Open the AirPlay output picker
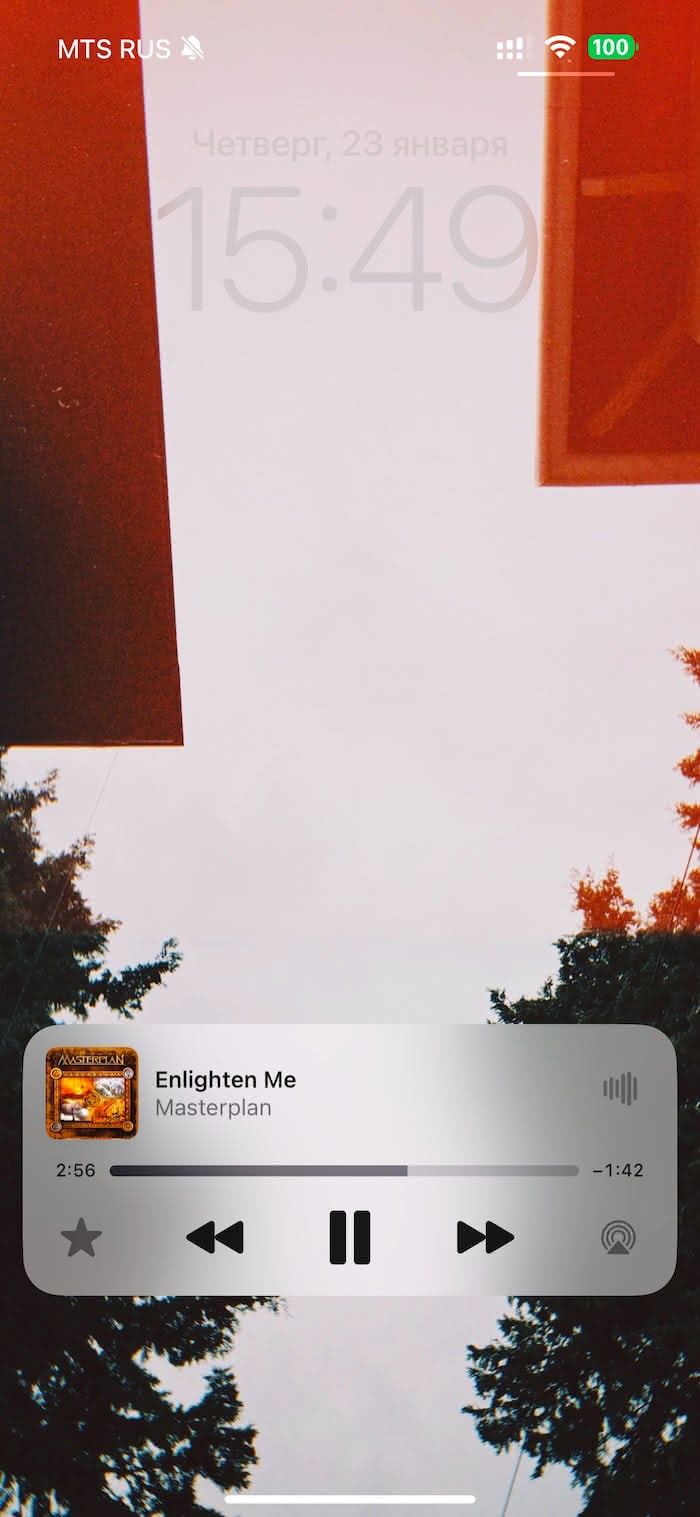This screenshot has width=700, height=1517. point(618,1238)
